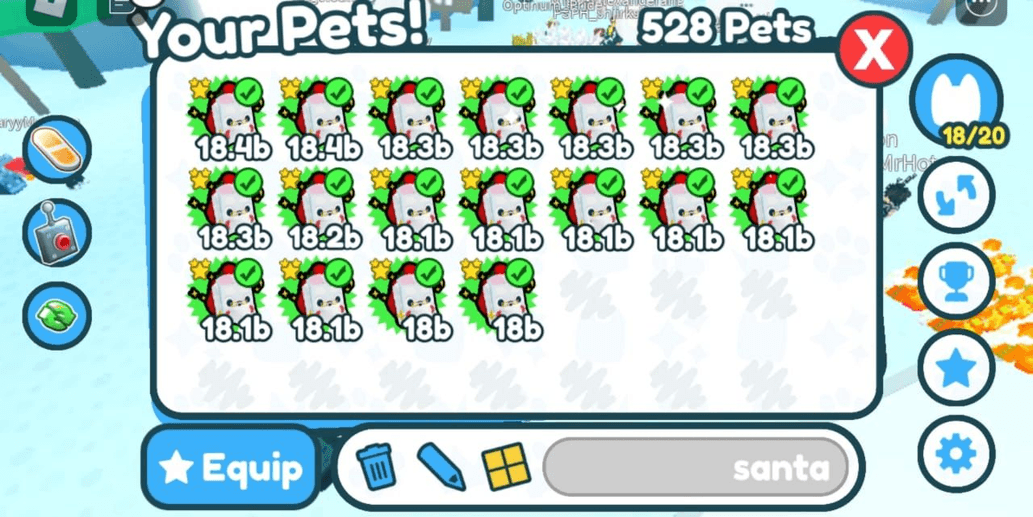Open the joystick controller button
This screenshot has width=1033, height=517.
click(x=57, y=233)
